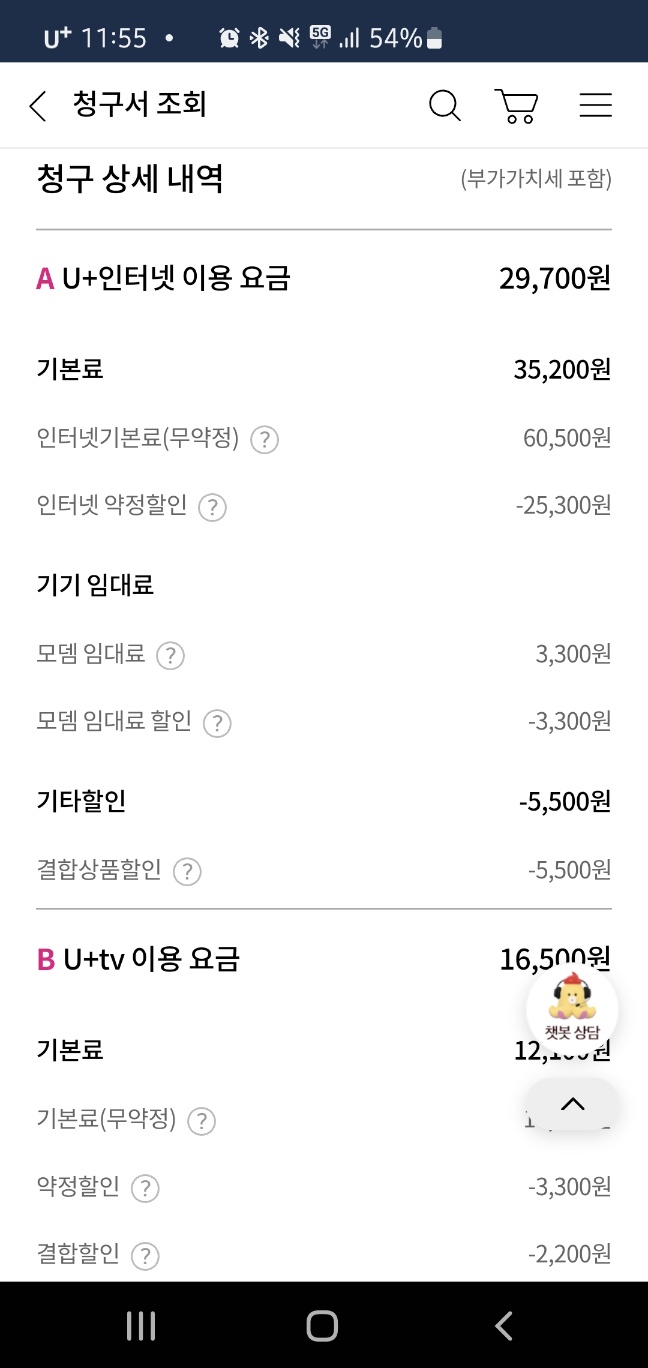Go back from 청구서 조회 page
Screen dimensions: 648x1368
point(38,106)
